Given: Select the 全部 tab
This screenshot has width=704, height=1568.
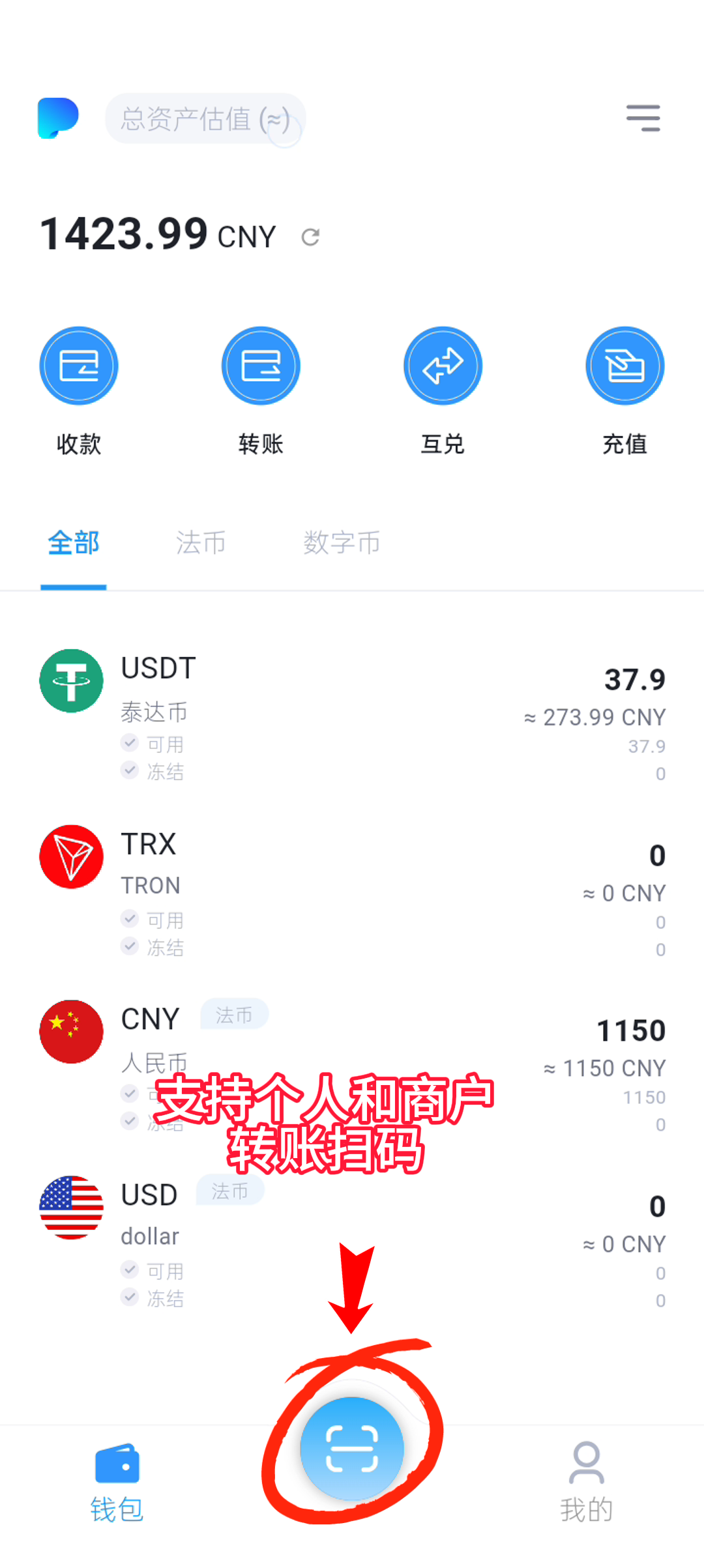Looking at the screenshot, I should tap(74, 543).
